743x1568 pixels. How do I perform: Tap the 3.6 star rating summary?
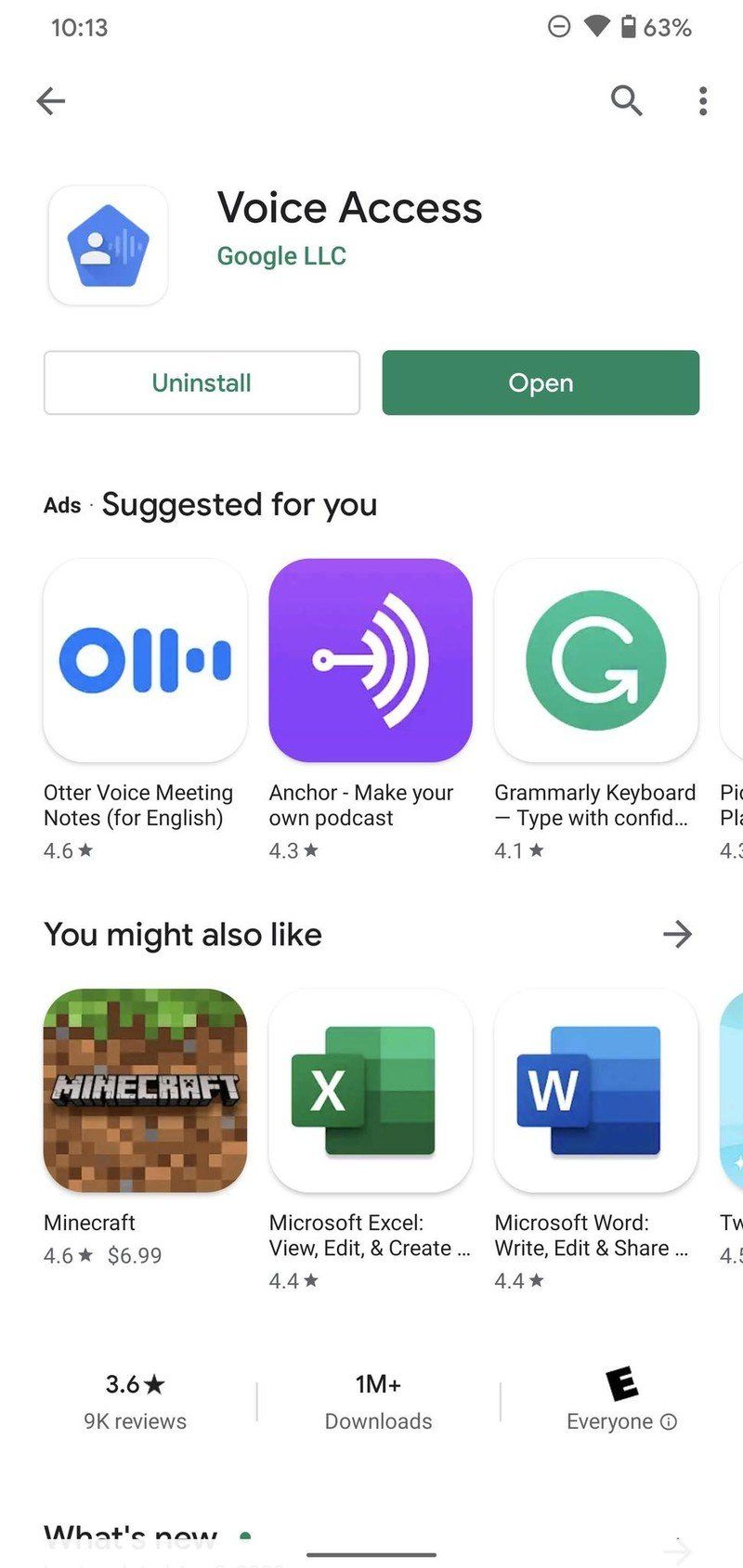[x=134, y=1385]
